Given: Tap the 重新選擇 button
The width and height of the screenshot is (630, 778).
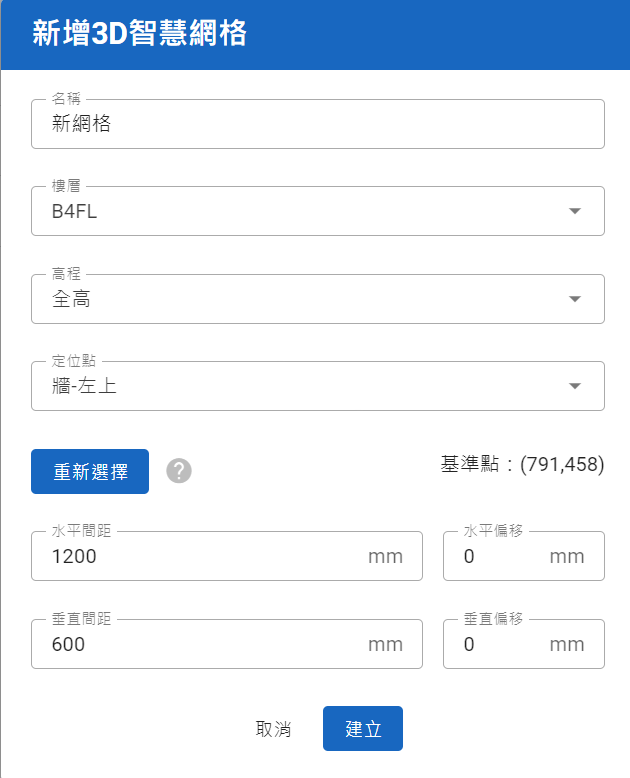Looking at the screenshot, I should click(90, 472).
